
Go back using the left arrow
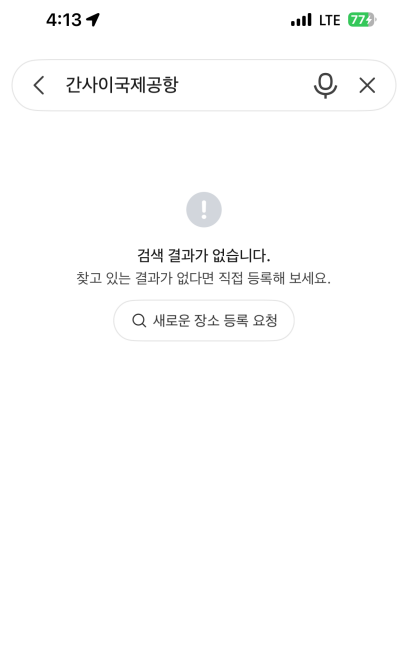[39, 86]
